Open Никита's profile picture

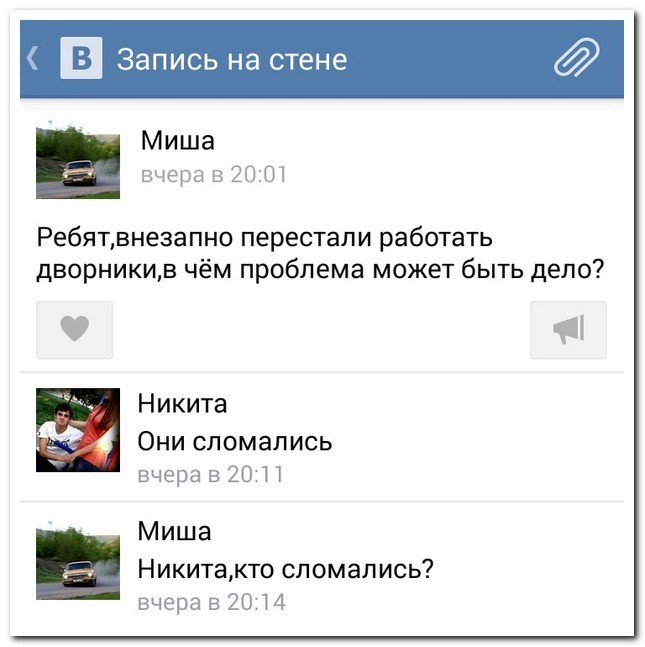[x=77, y=430]
